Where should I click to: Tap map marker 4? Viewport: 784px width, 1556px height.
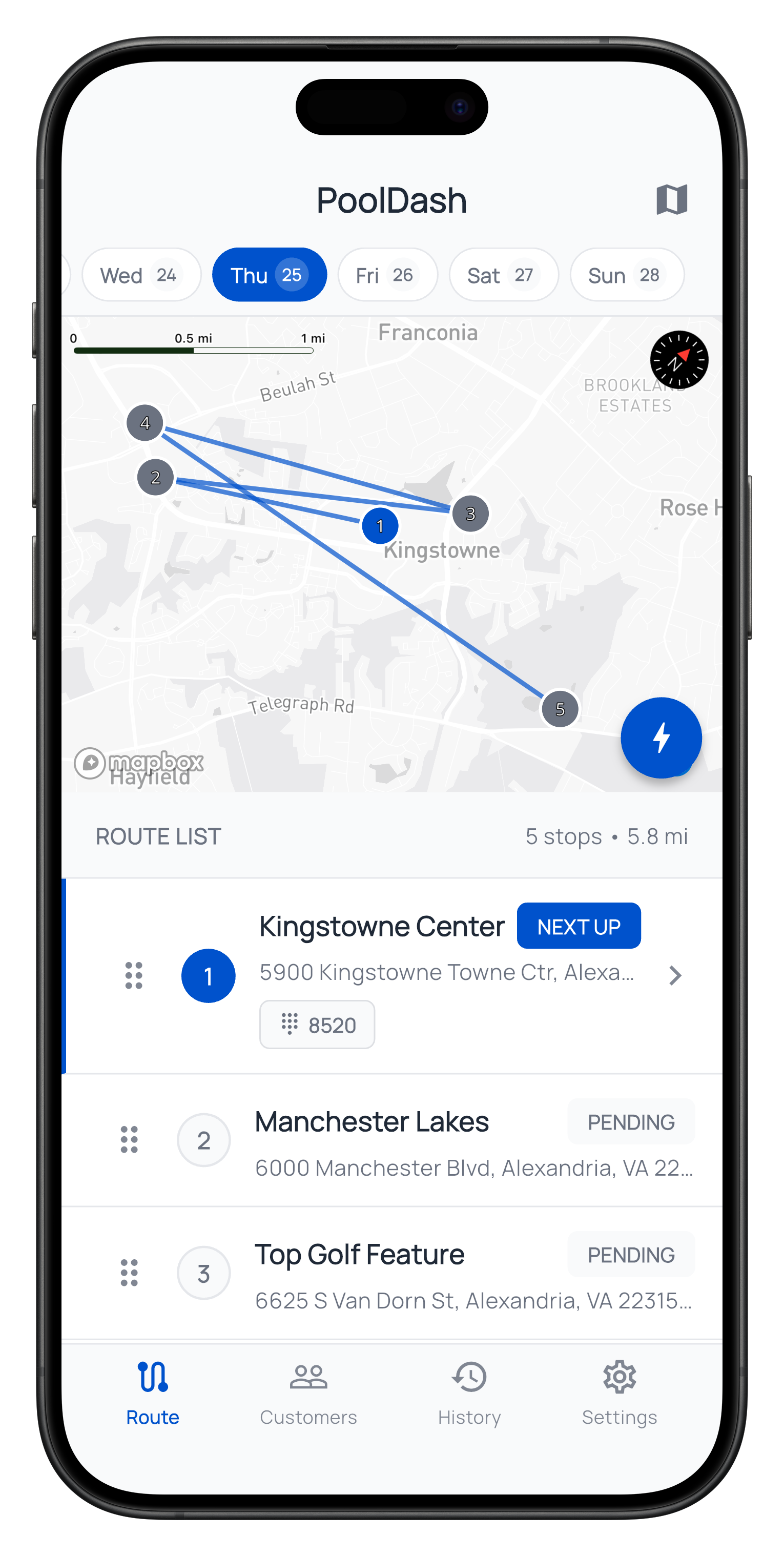[x=145, y=423]
